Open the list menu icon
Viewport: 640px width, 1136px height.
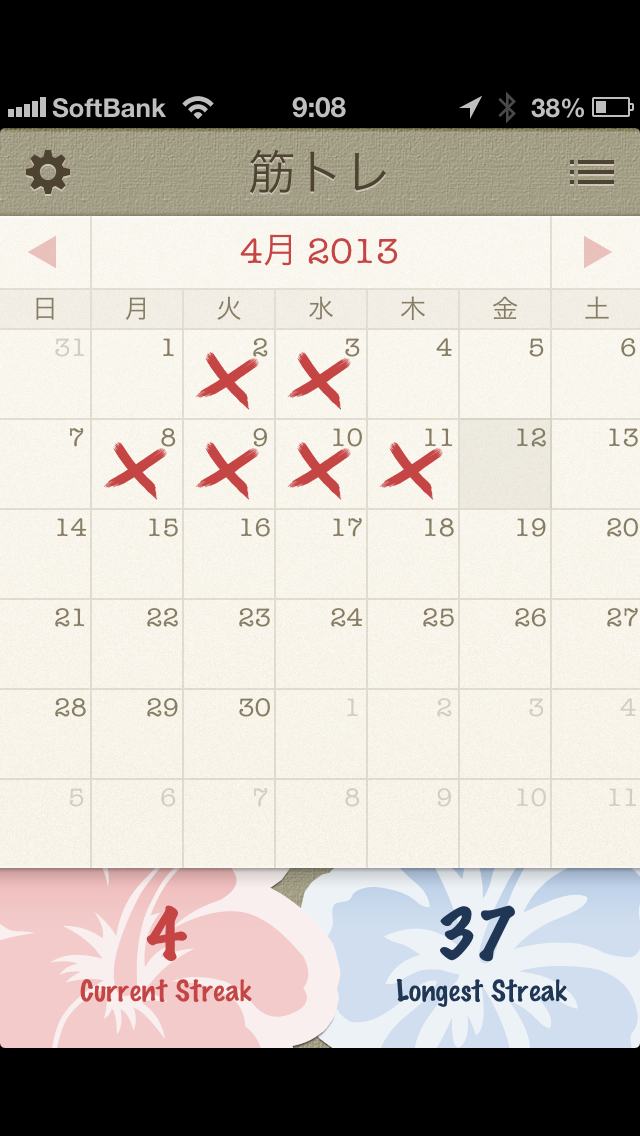tap(591, 173)
